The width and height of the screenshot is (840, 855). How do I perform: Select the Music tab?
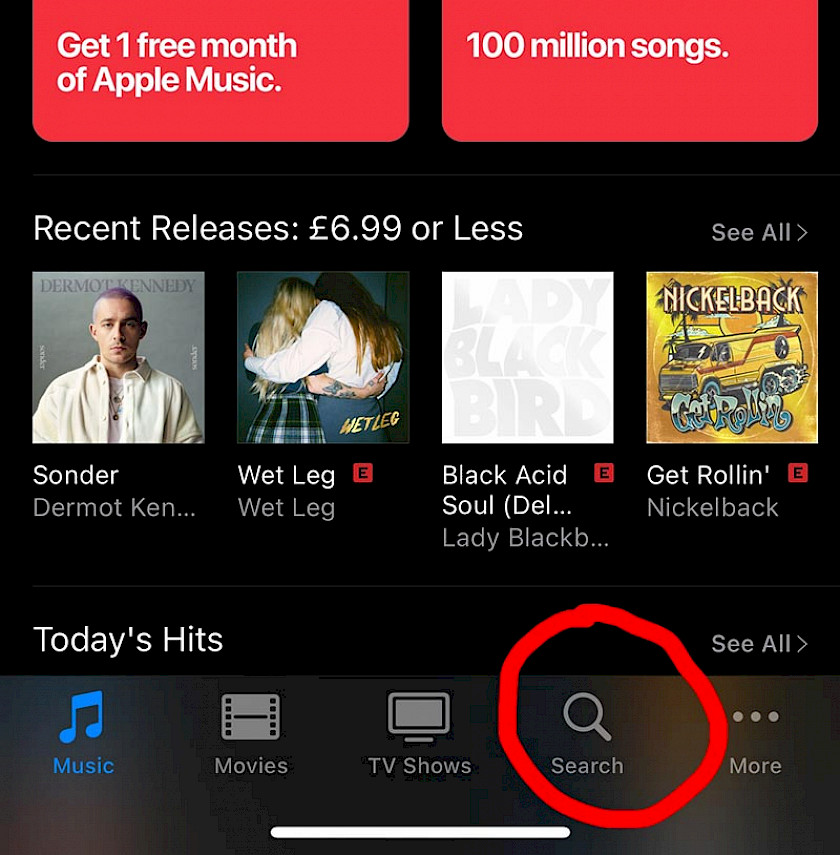pyautogui.click(x=83, y=736)
